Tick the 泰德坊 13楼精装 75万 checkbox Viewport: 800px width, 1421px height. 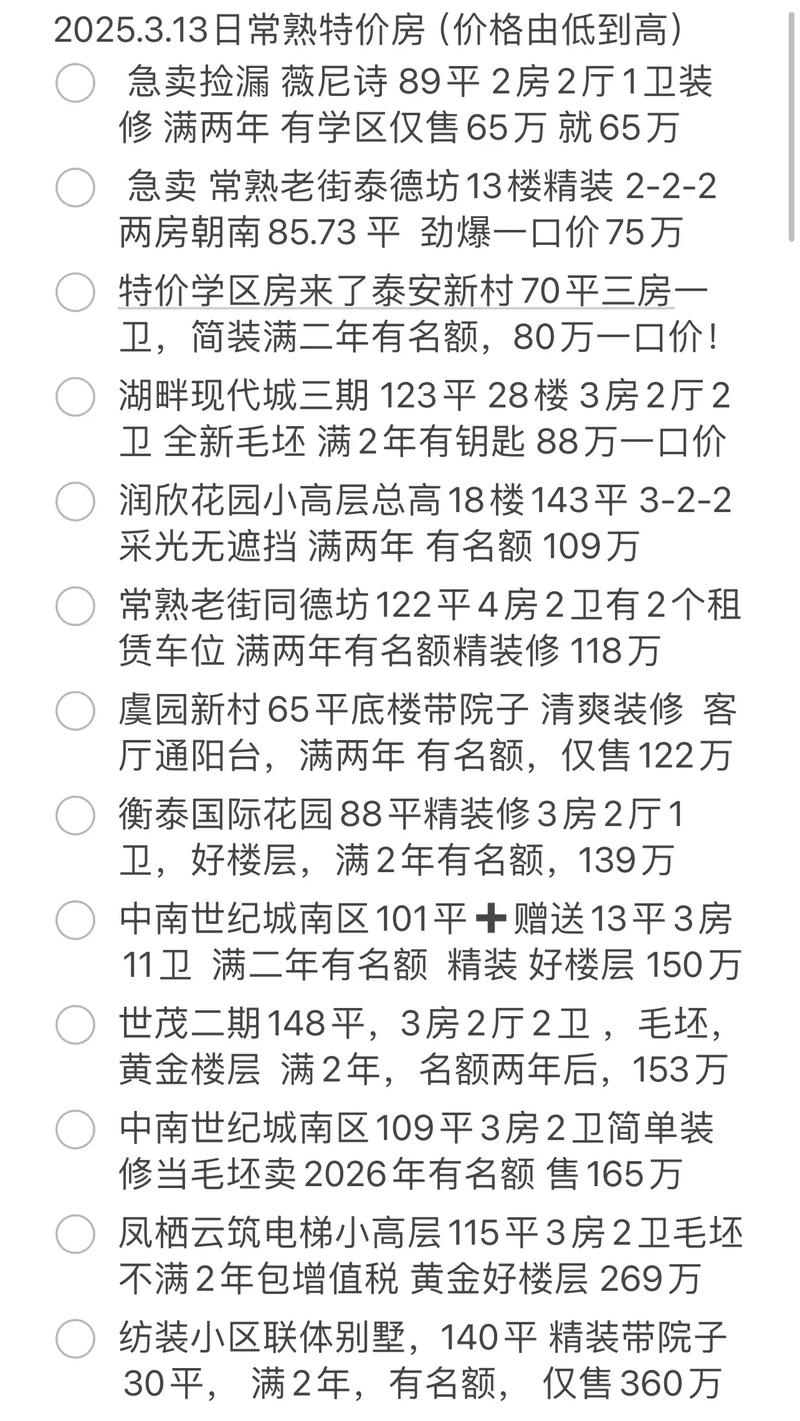75,187
